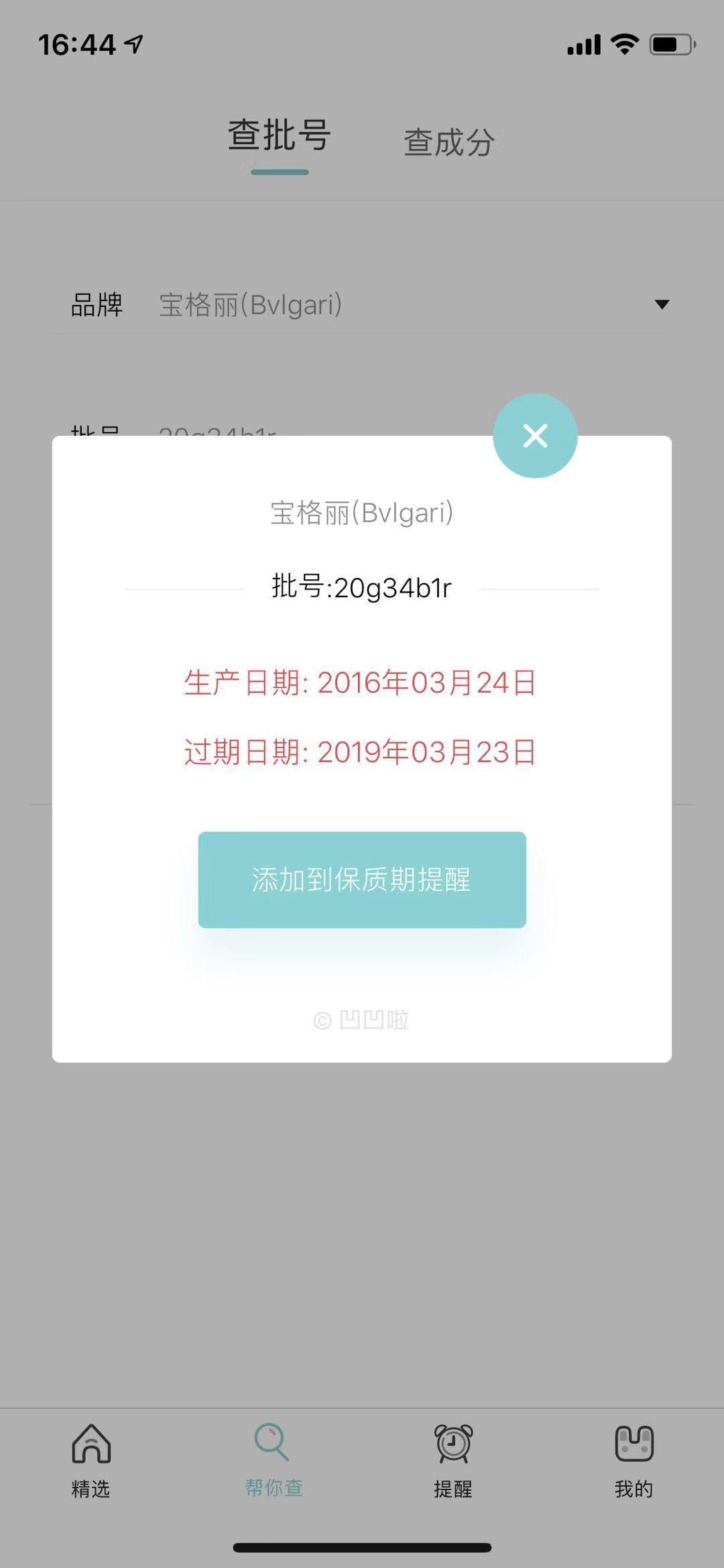The width and height of the screenshot is (724, 1568).
Task: Switch to the 查成分 tab
Action: (x=448, y=143)
